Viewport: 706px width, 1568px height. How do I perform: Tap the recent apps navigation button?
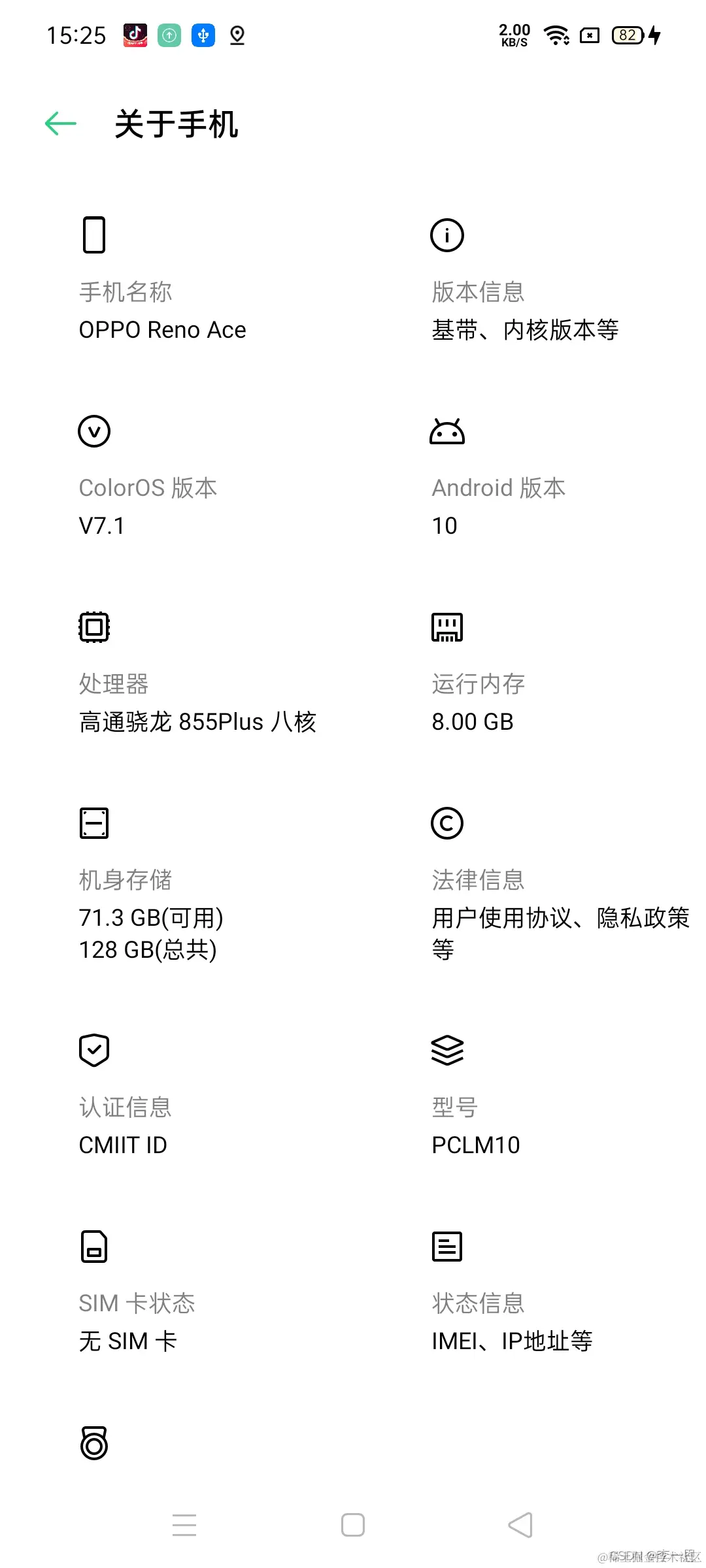[x=185, y=1525]
